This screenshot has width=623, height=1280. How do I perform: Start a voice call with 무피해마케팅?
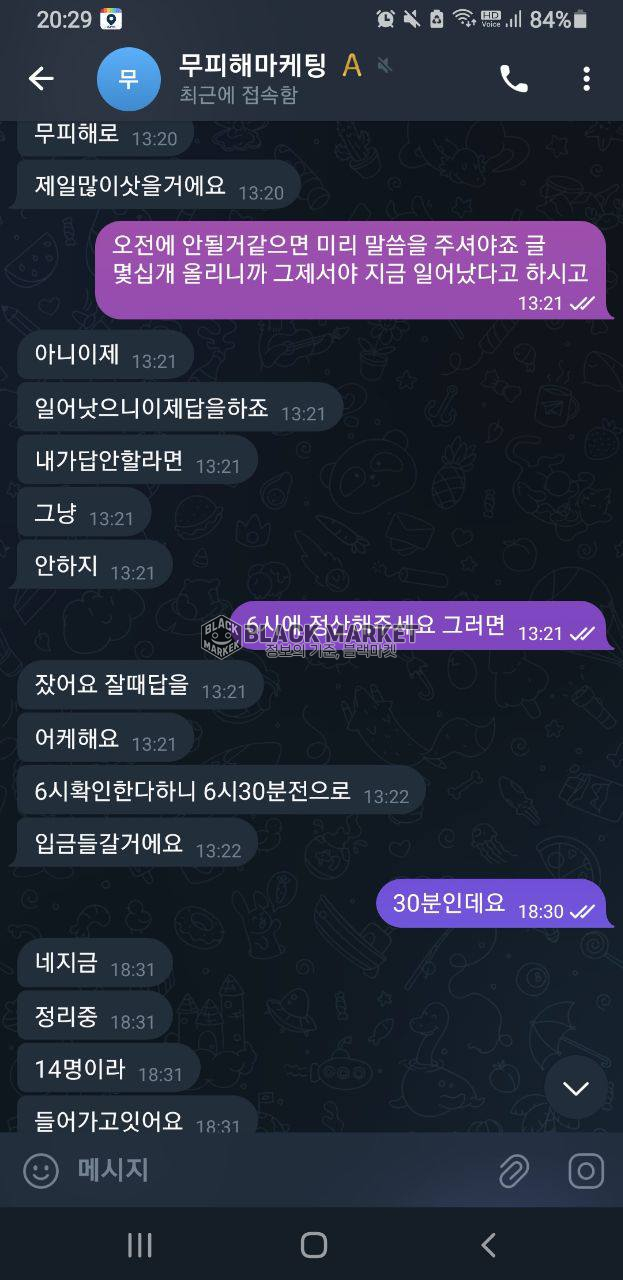point(514,79)
